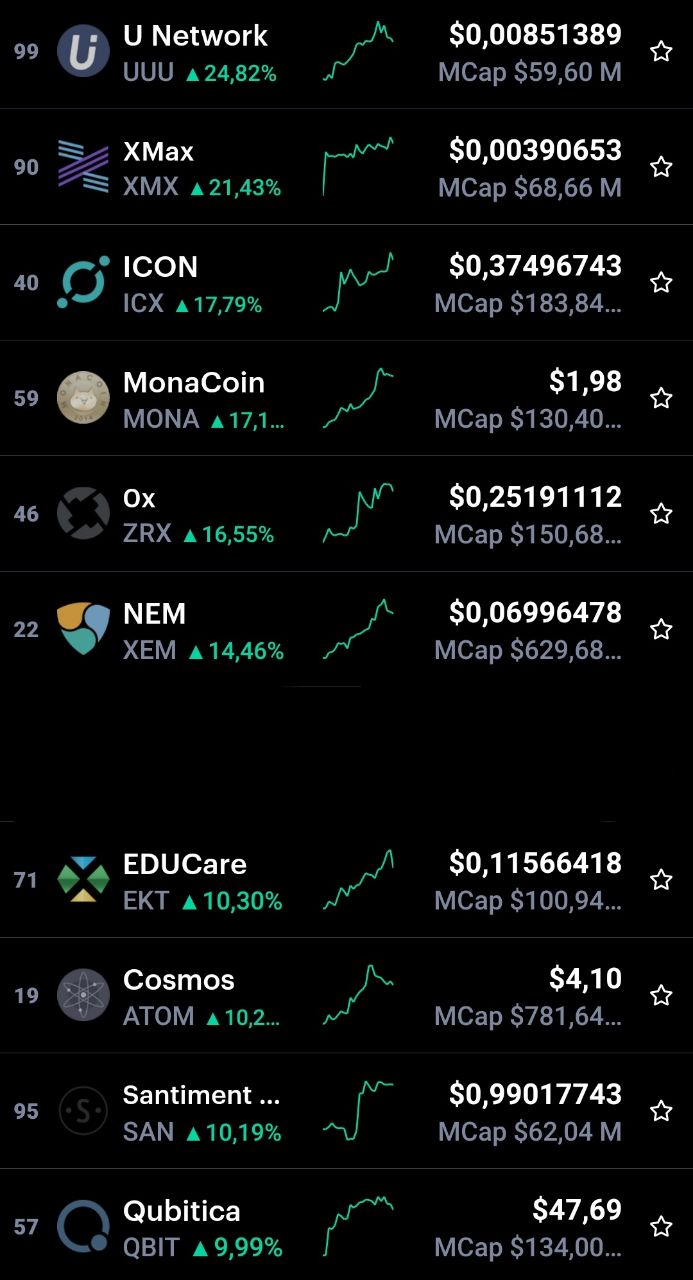
Task: Star the Santiment coin
Action: pos(661,1111)
